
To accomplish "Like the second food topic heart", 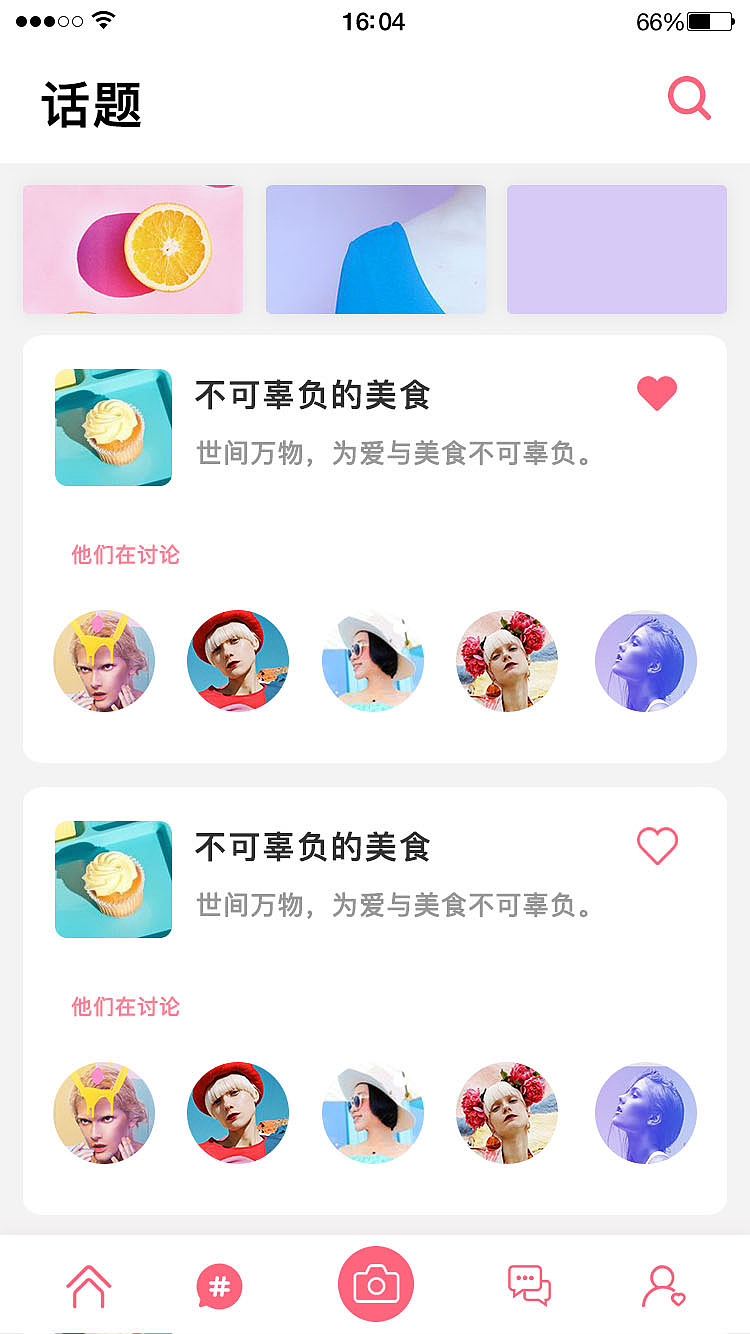I will [x=657, y=845].
